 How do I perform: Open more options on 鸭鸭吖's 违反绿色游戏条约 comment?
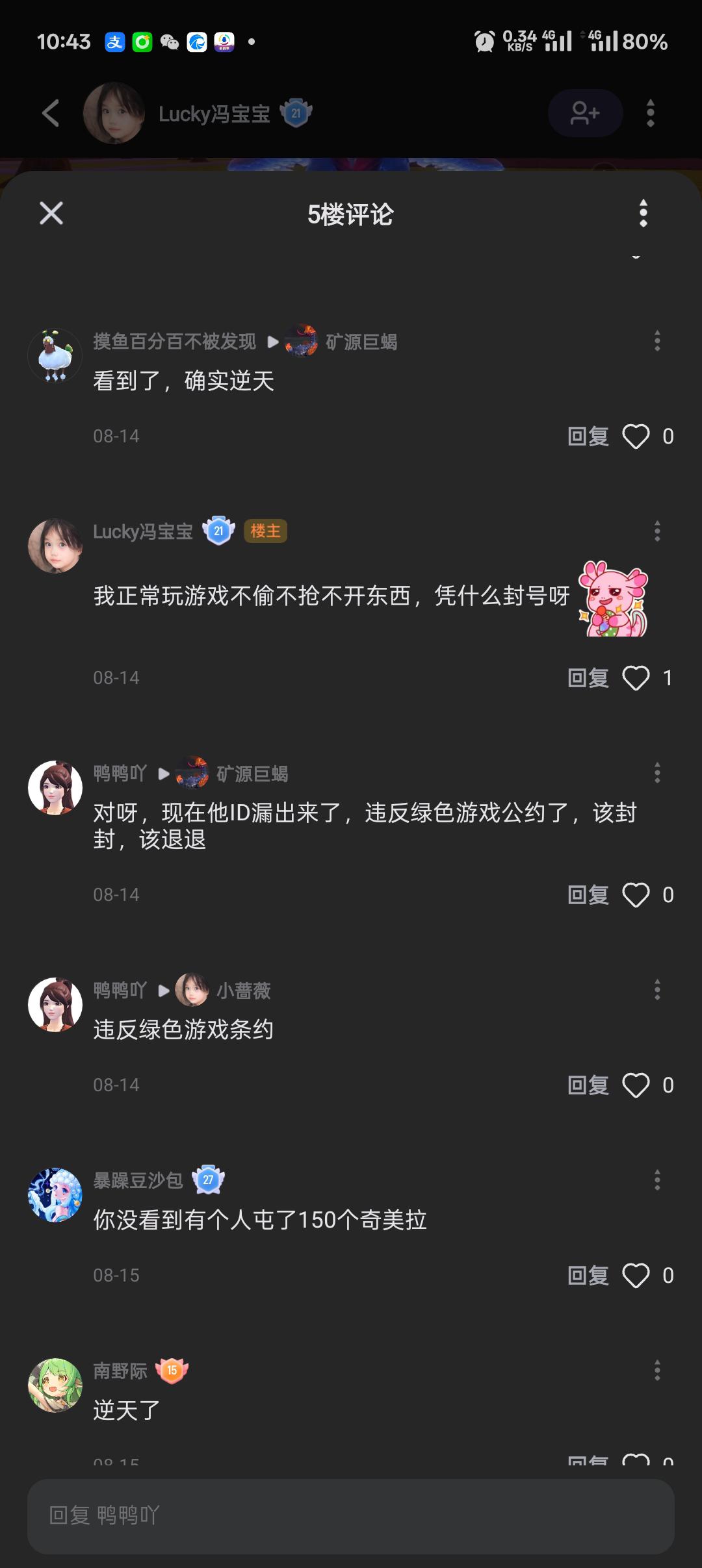[657, 990]
